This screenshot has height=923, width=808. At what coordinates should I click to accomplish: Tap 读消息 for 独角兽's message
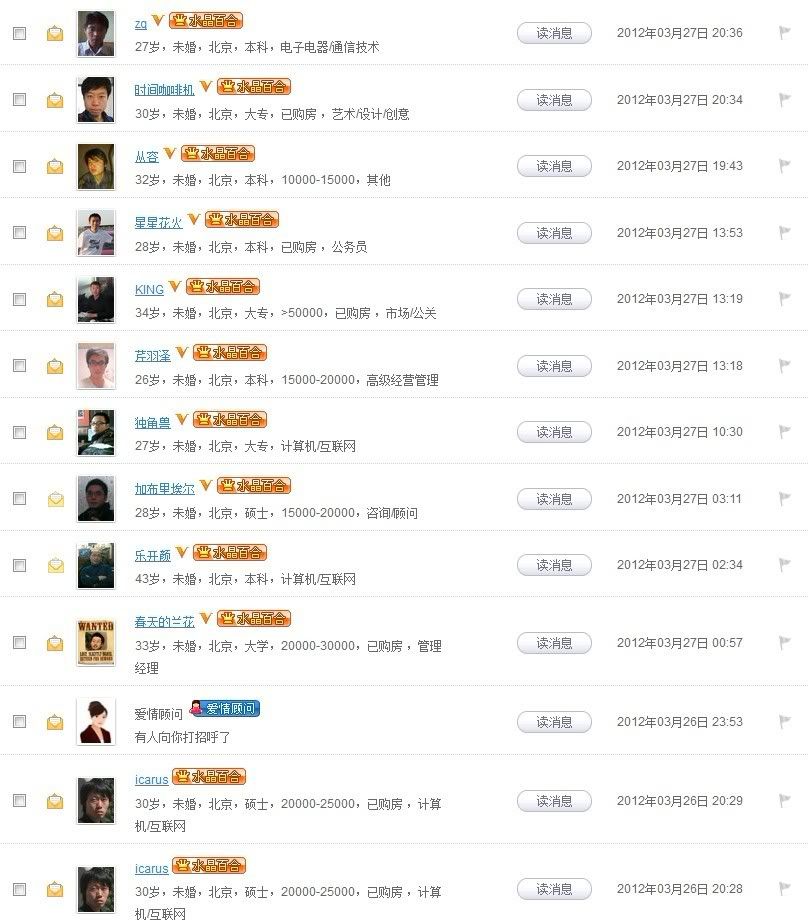pyautogui.click(x=554, y=432)
